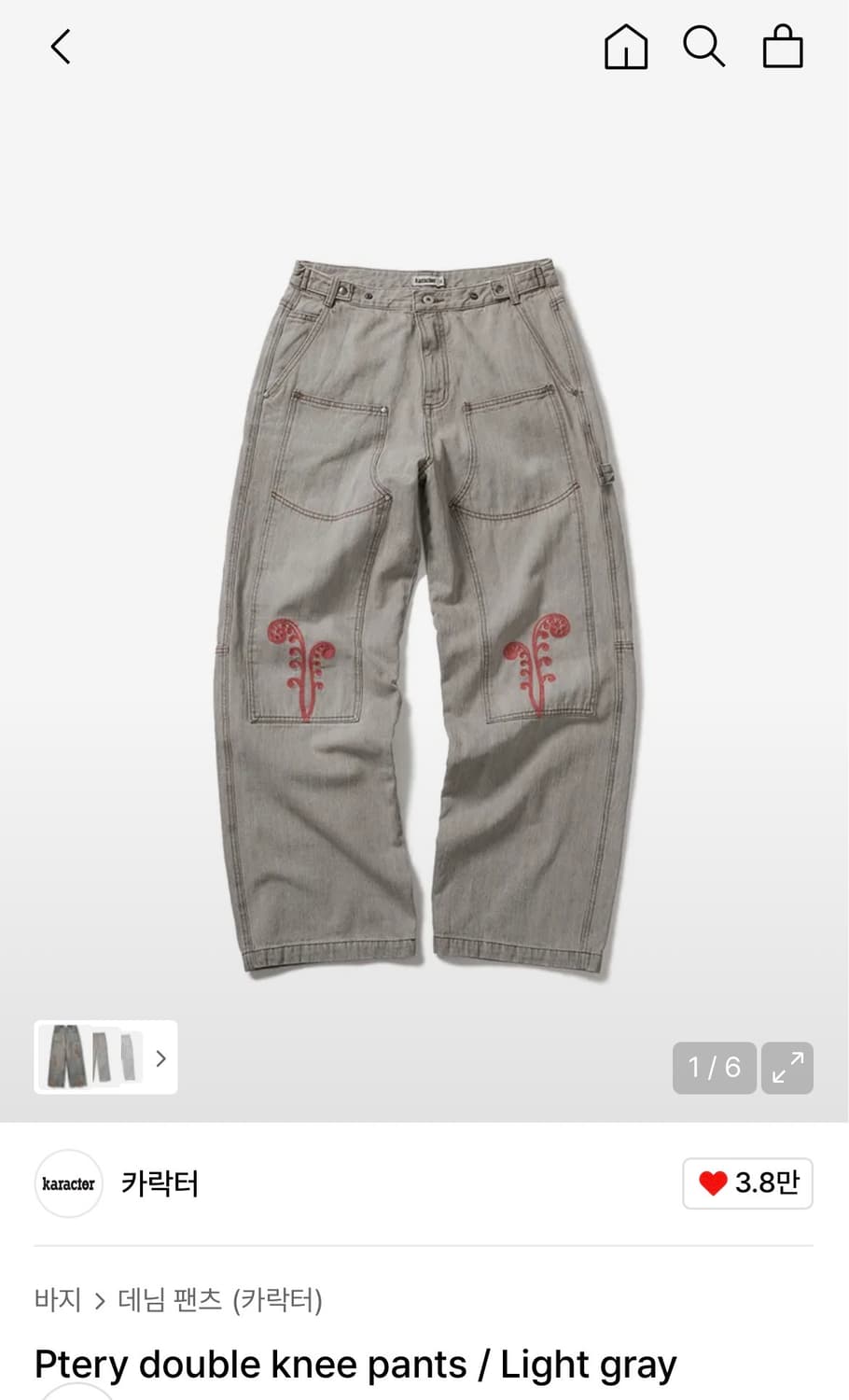Viewport: 849px width, 1400px height.
Task: Toggle like on the product heart
Action: point(714,1182)
